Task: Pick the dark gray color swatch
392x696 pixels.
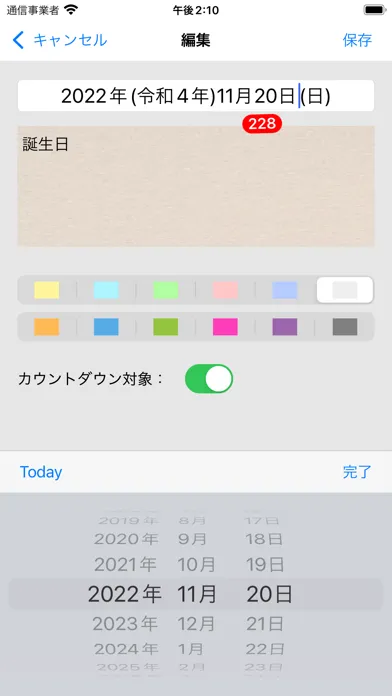Action: pos(345,327)
